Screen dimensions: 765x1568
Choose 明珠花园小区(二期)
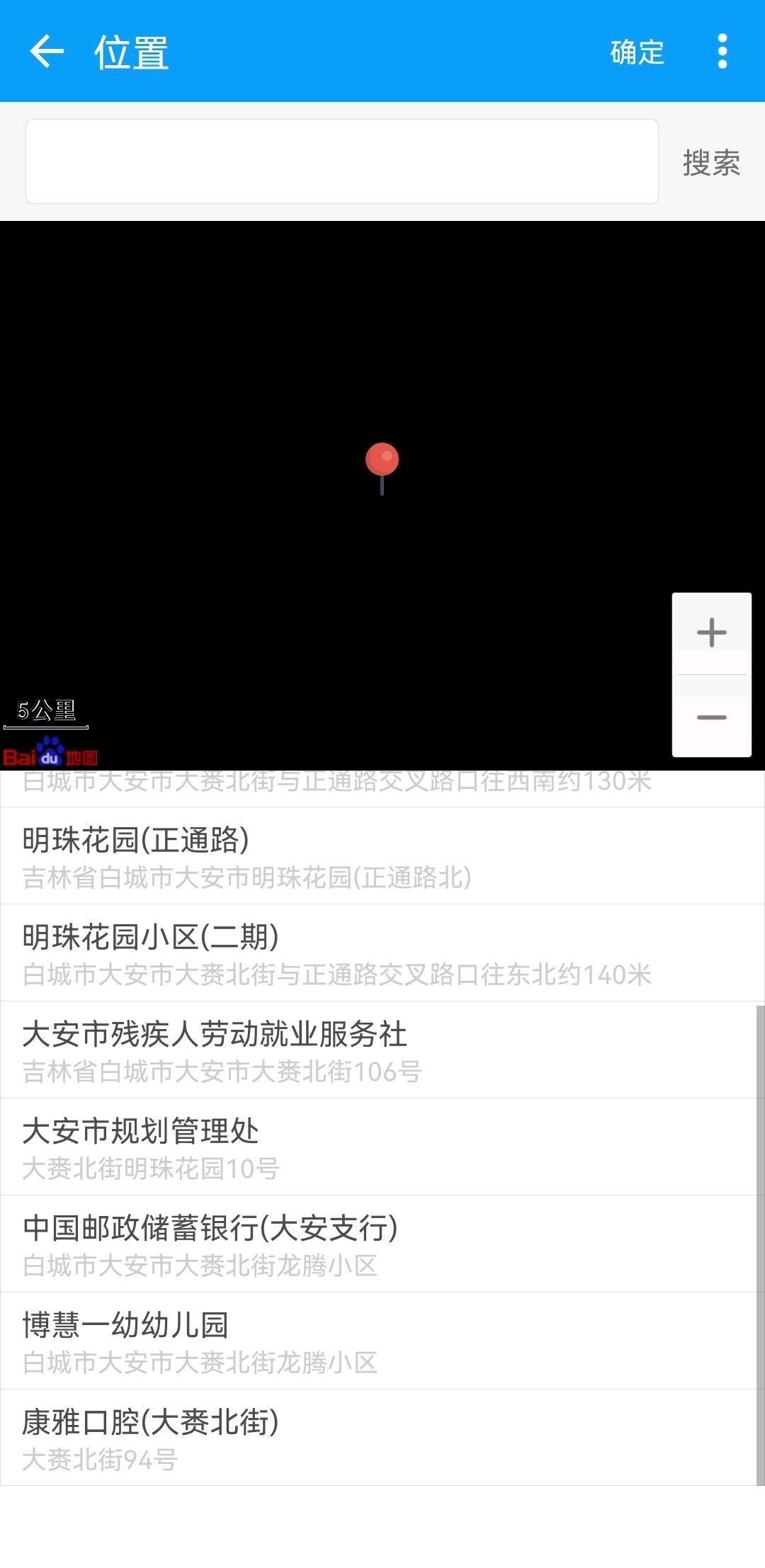coord(382,953)
